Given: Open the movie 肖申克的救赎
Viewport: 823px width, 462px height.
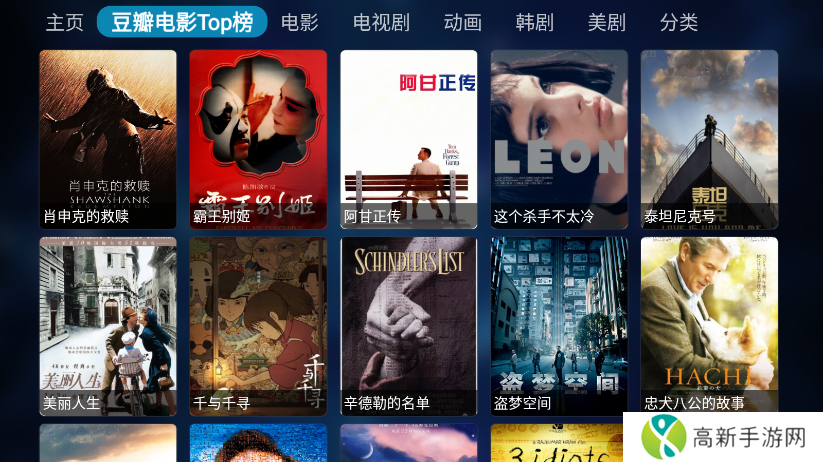Looking at the screenshot, I should click(x=108, y=139).
